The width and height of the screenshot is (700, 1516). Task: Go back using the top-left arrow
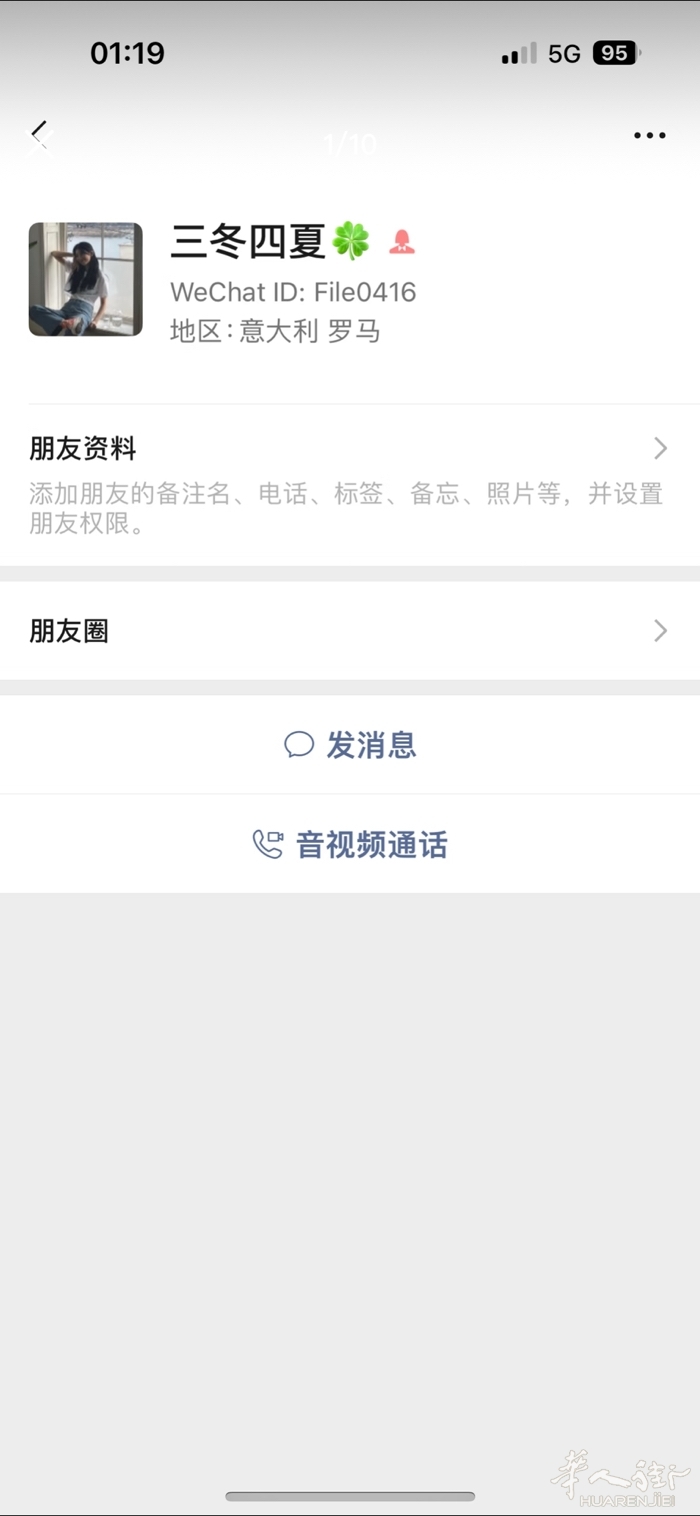tap(39, 135)
